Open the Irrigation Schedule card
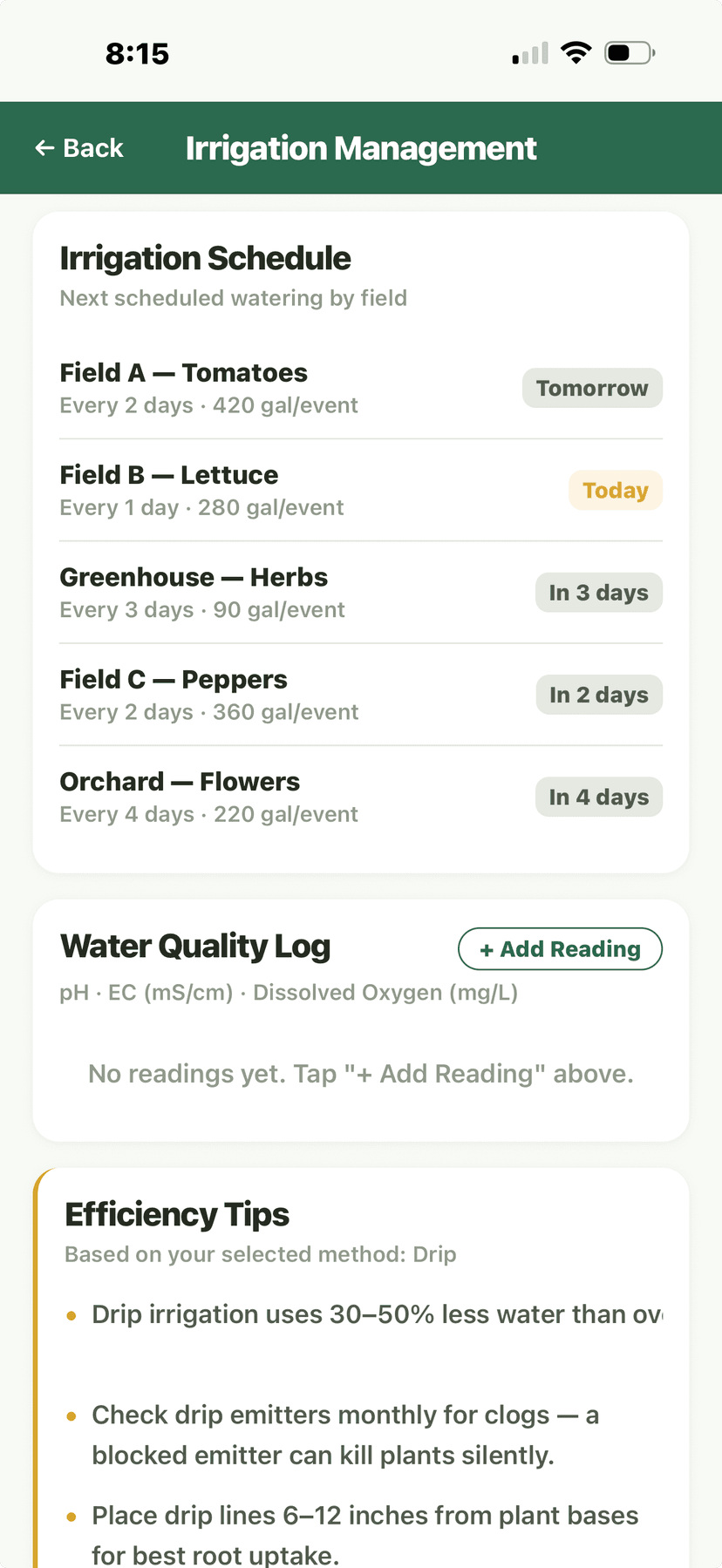 (x=205, y=258)
